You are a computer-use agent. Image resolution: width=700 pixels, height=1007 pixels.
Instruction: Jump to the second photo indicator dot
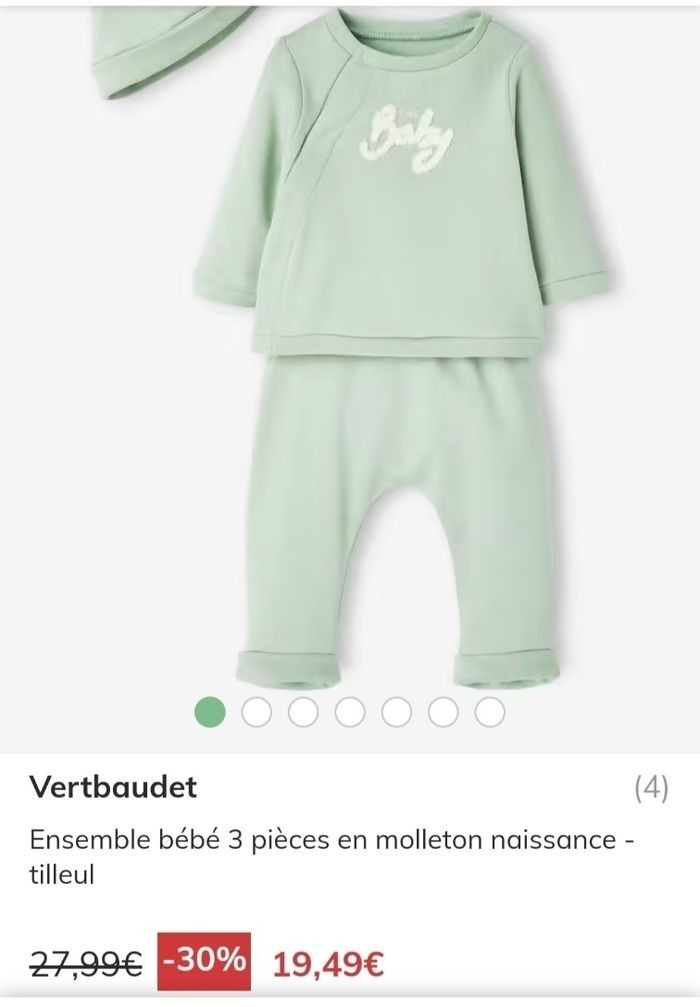click(x=257, y=711)
